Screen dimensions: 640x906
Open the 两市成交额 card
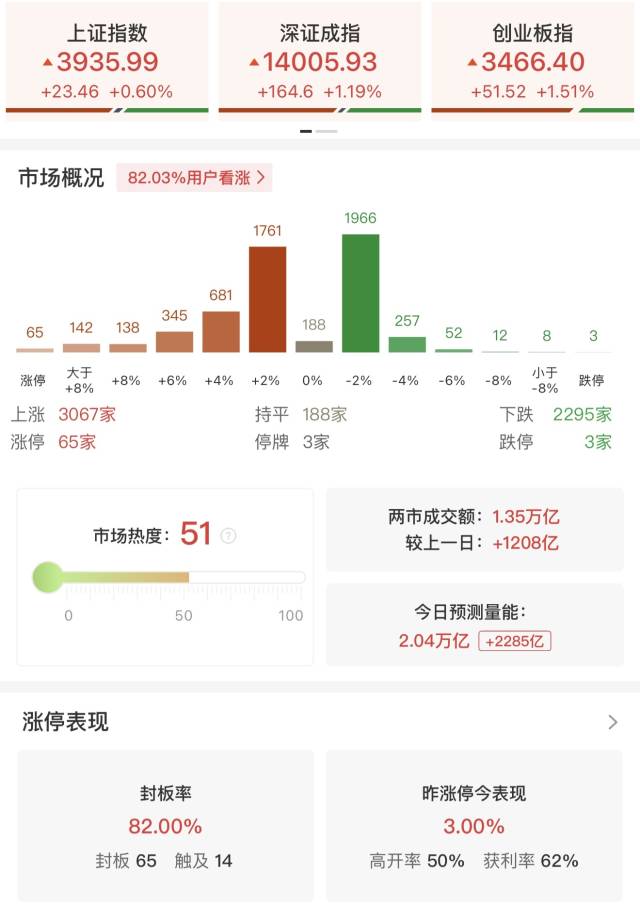(x=475, y=529)
